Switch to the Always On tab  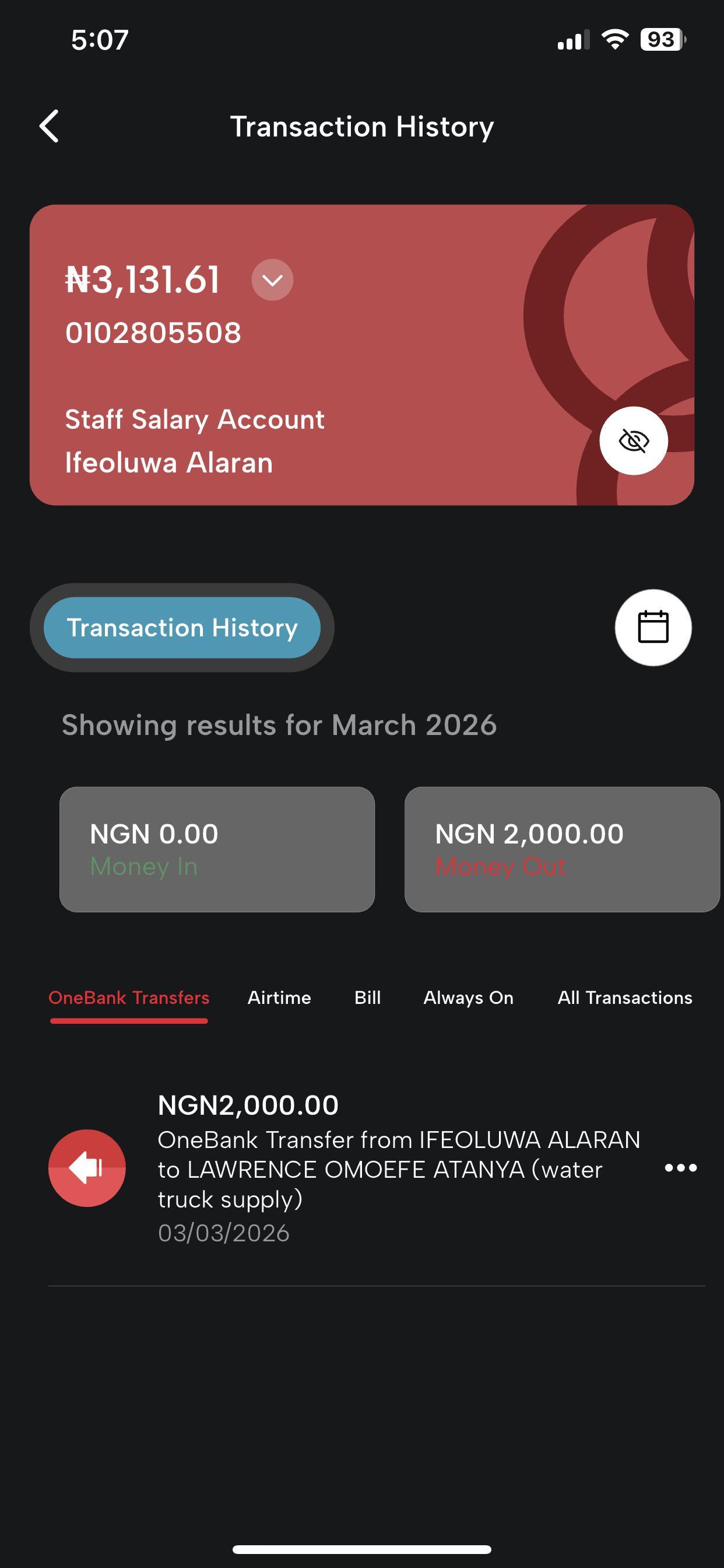tap(469, 998)
